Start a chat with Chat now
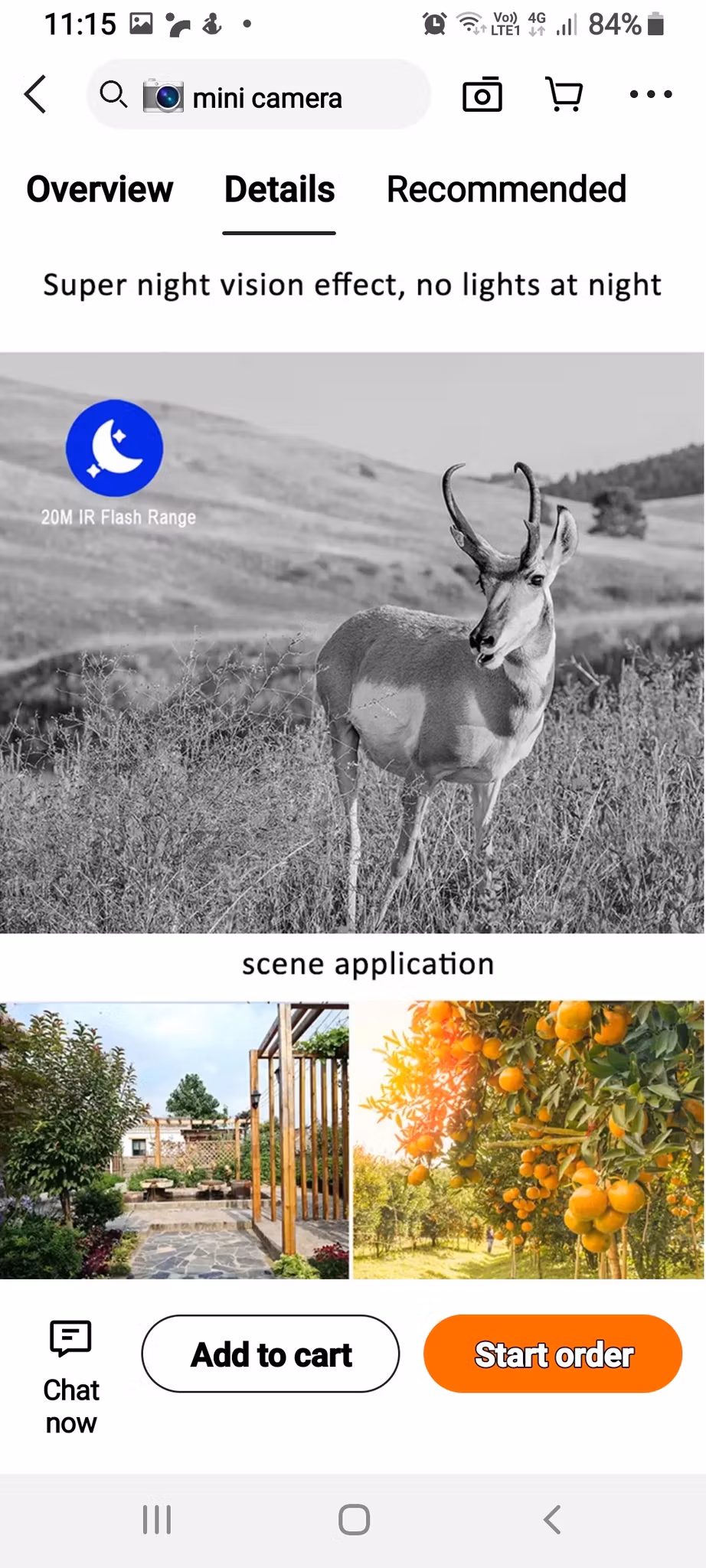Viewport: 706px width, 1568px height. pyautogui.click(x=70, y=1377)
